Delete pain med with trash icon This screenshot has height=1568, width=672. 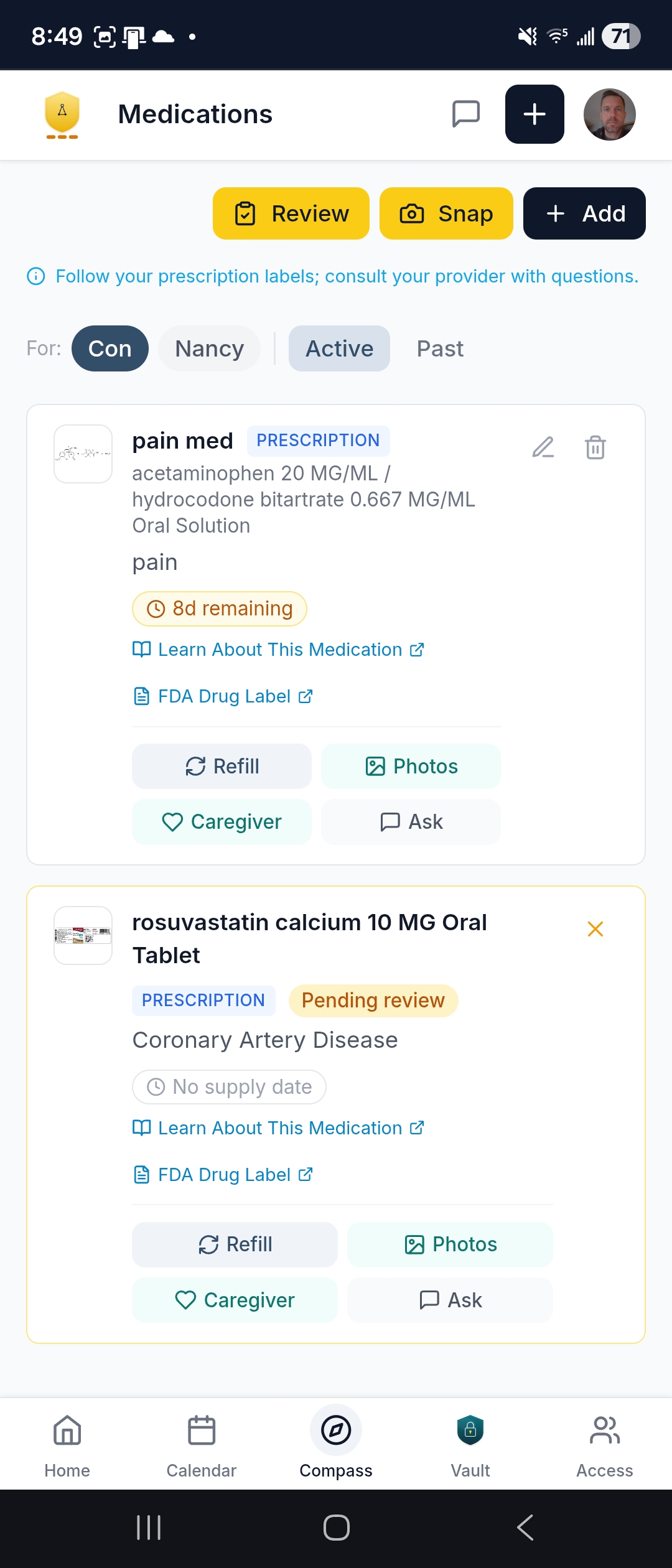pos(594,447)
